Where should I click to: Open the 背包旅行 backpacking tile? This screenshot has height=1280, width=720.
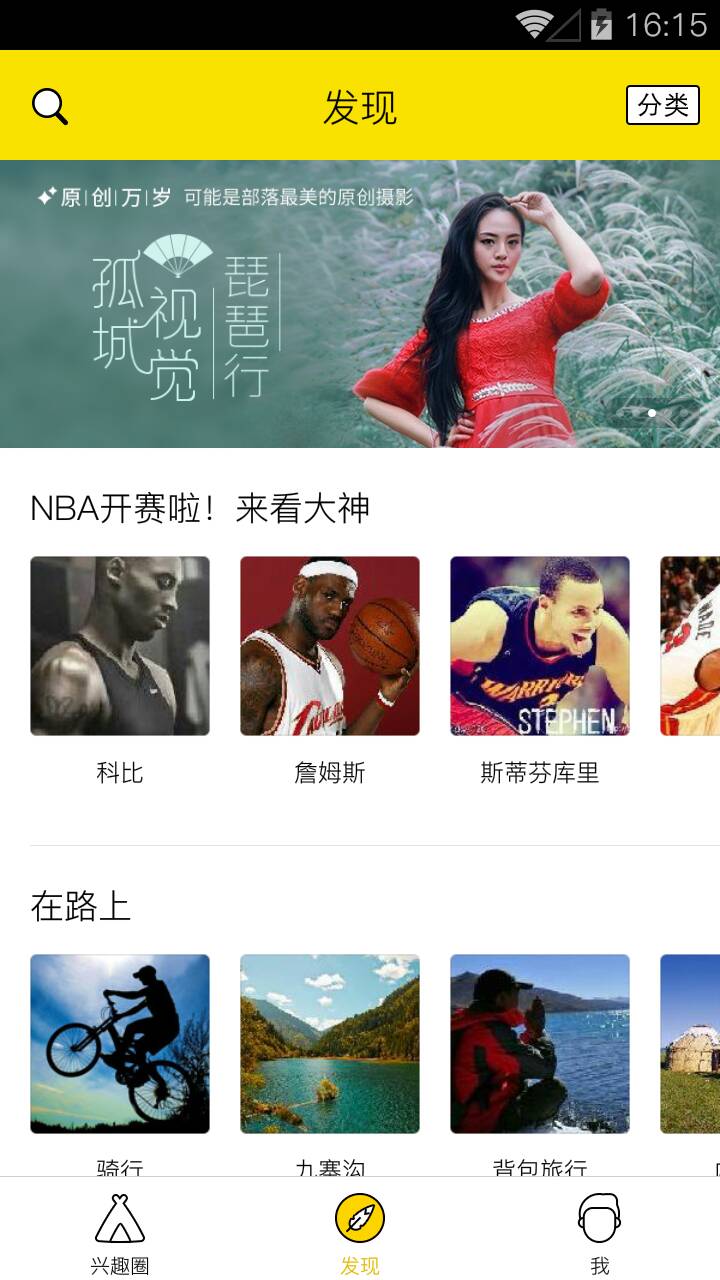click(x=540, y=1044)
